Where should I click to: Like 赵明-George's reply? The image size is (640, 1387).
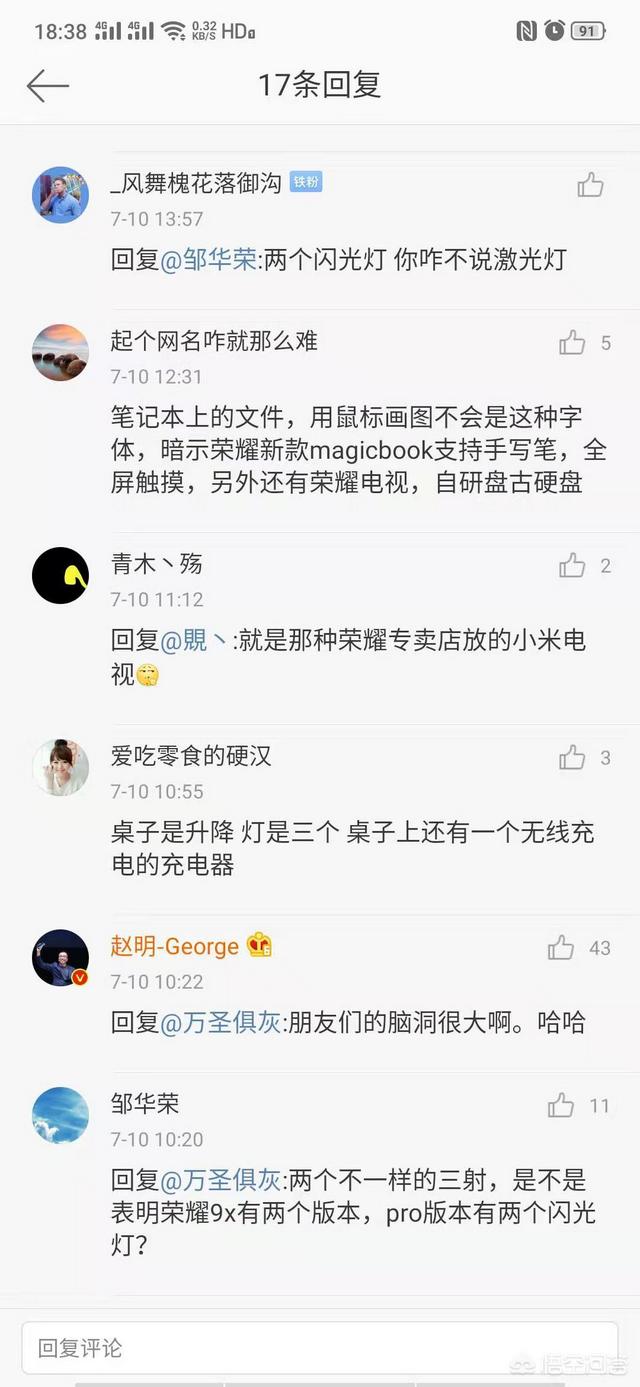click(561, 947)
